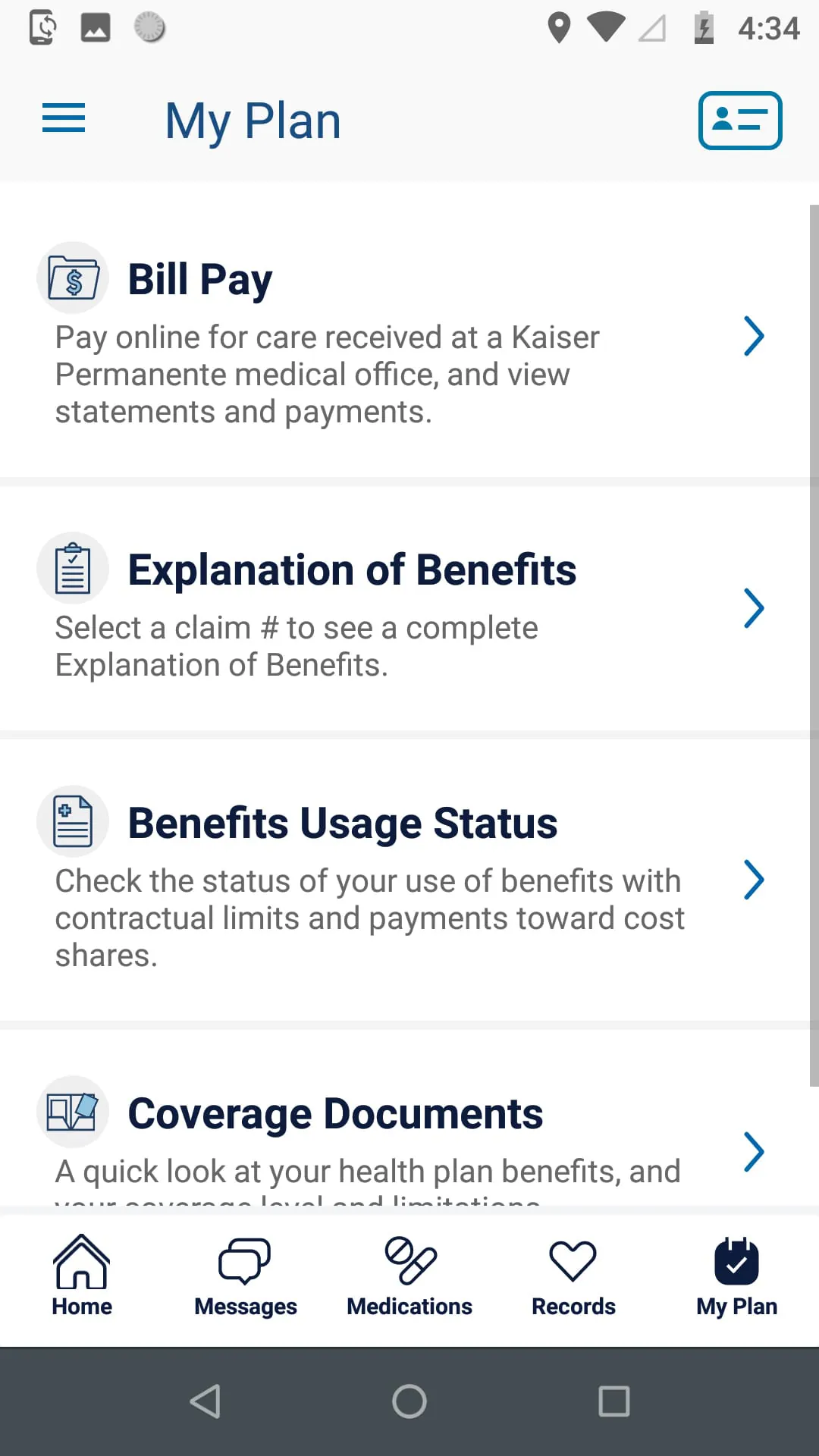Click the Bill Pay dollar folder icon
Screen dimensions: 819x1456
pyautogui.click(x=73, y=278)
